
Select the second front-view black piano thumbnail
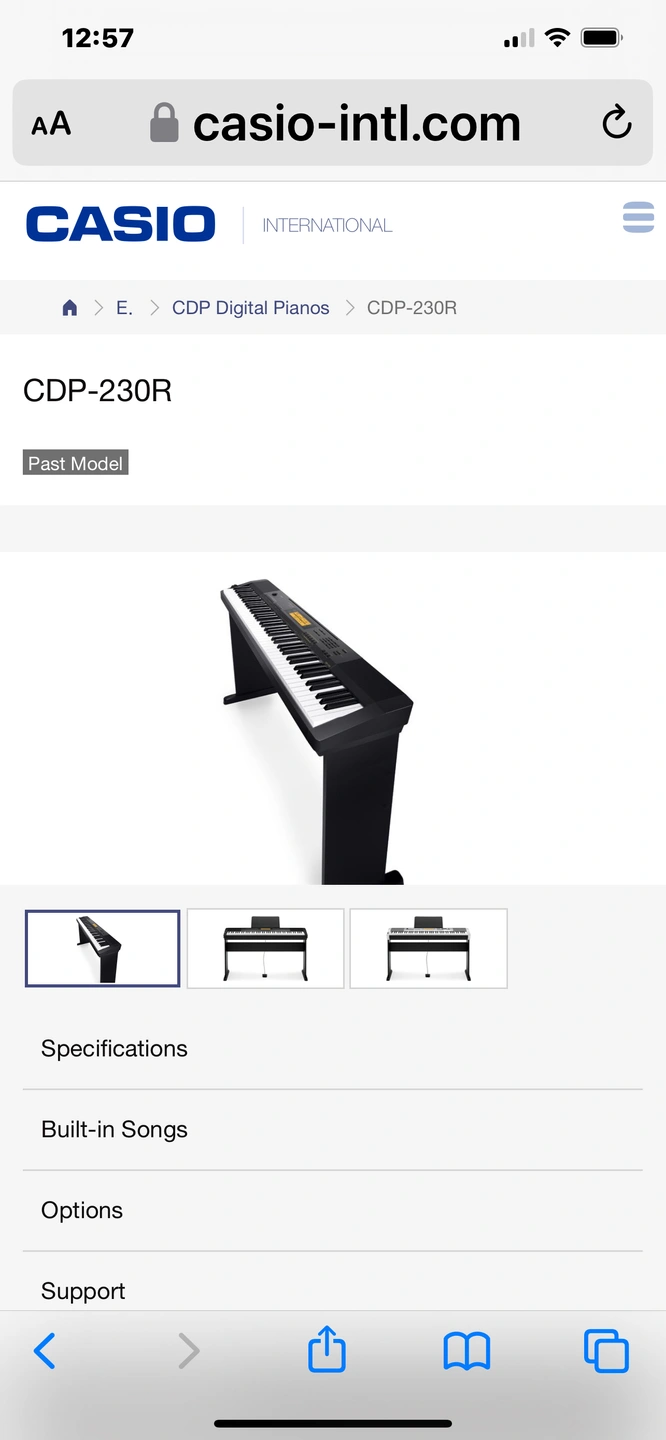point(265,948)
